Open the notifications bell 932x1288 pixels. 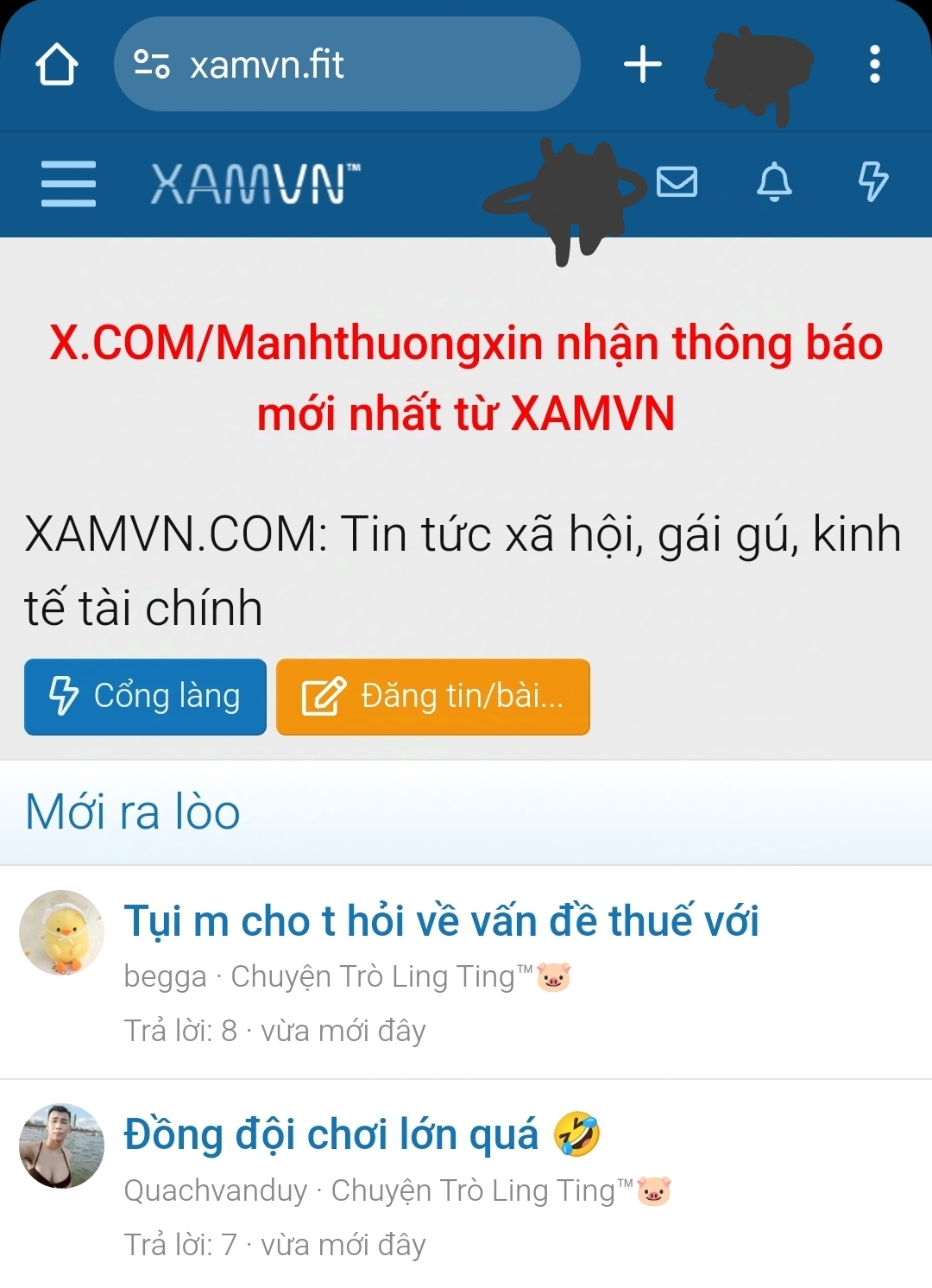[x=774, y=182]
